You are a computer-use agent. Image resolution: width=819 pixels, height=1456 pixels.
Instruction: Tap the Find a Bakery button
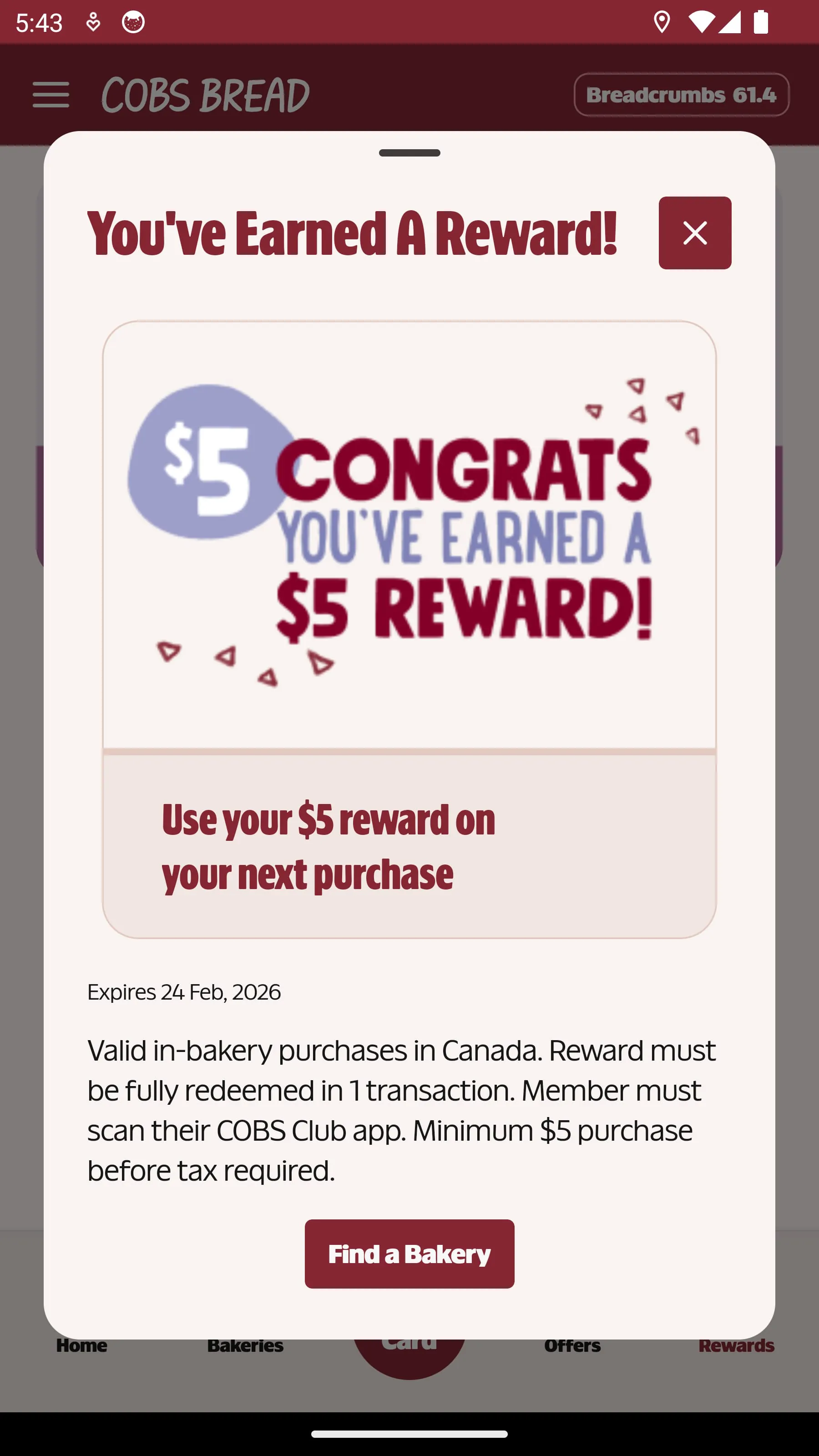point(409,1254)
